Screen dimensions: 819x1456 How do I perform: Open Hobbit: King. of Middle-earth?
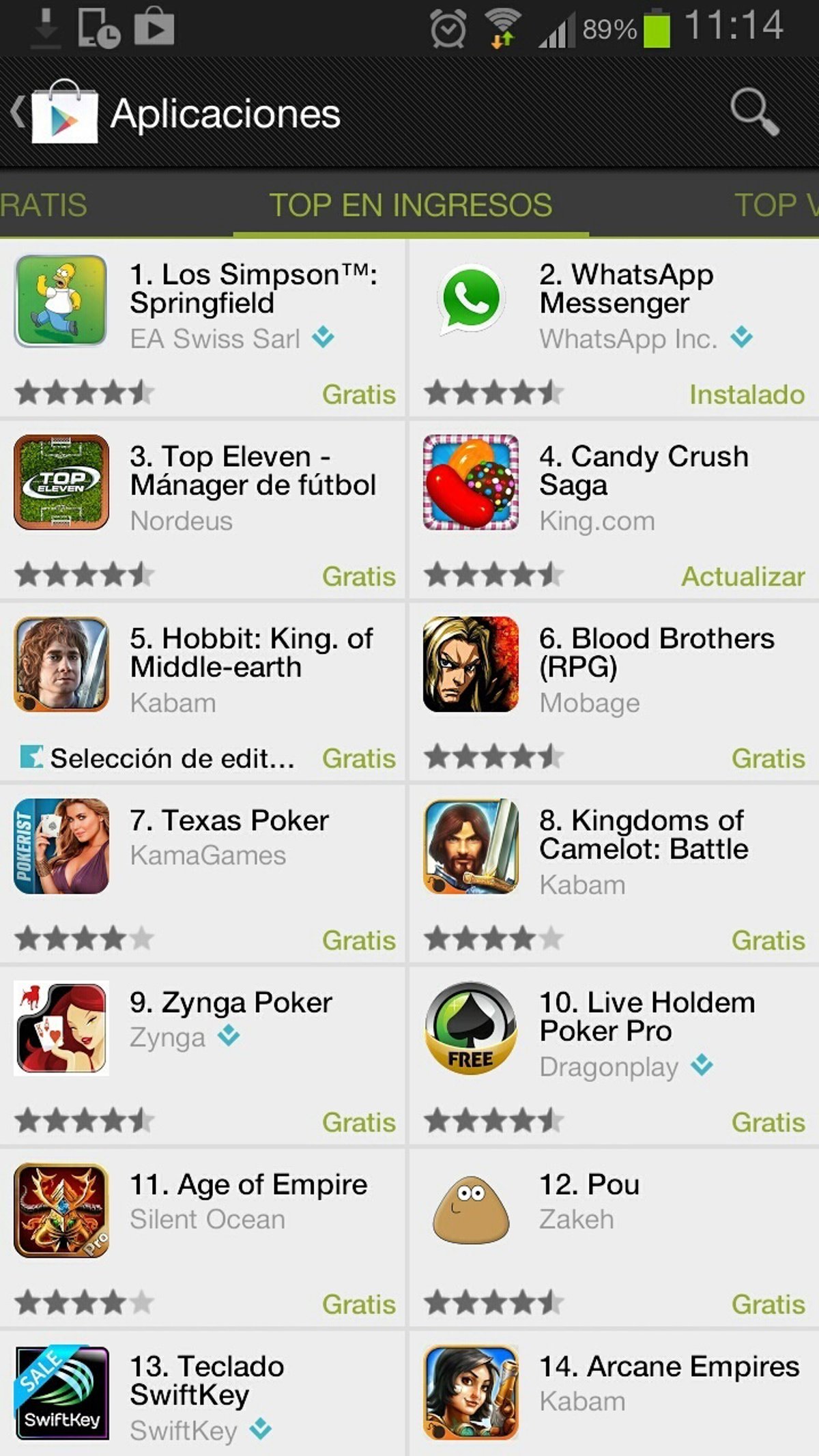point(202,691)
